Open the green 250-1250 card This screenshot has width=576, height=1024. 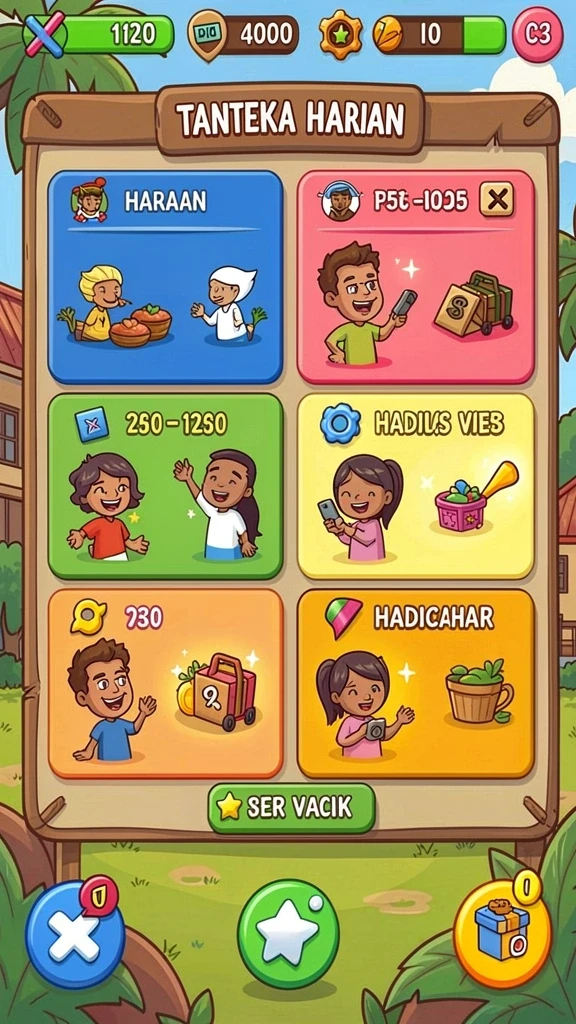pos(165,486)
